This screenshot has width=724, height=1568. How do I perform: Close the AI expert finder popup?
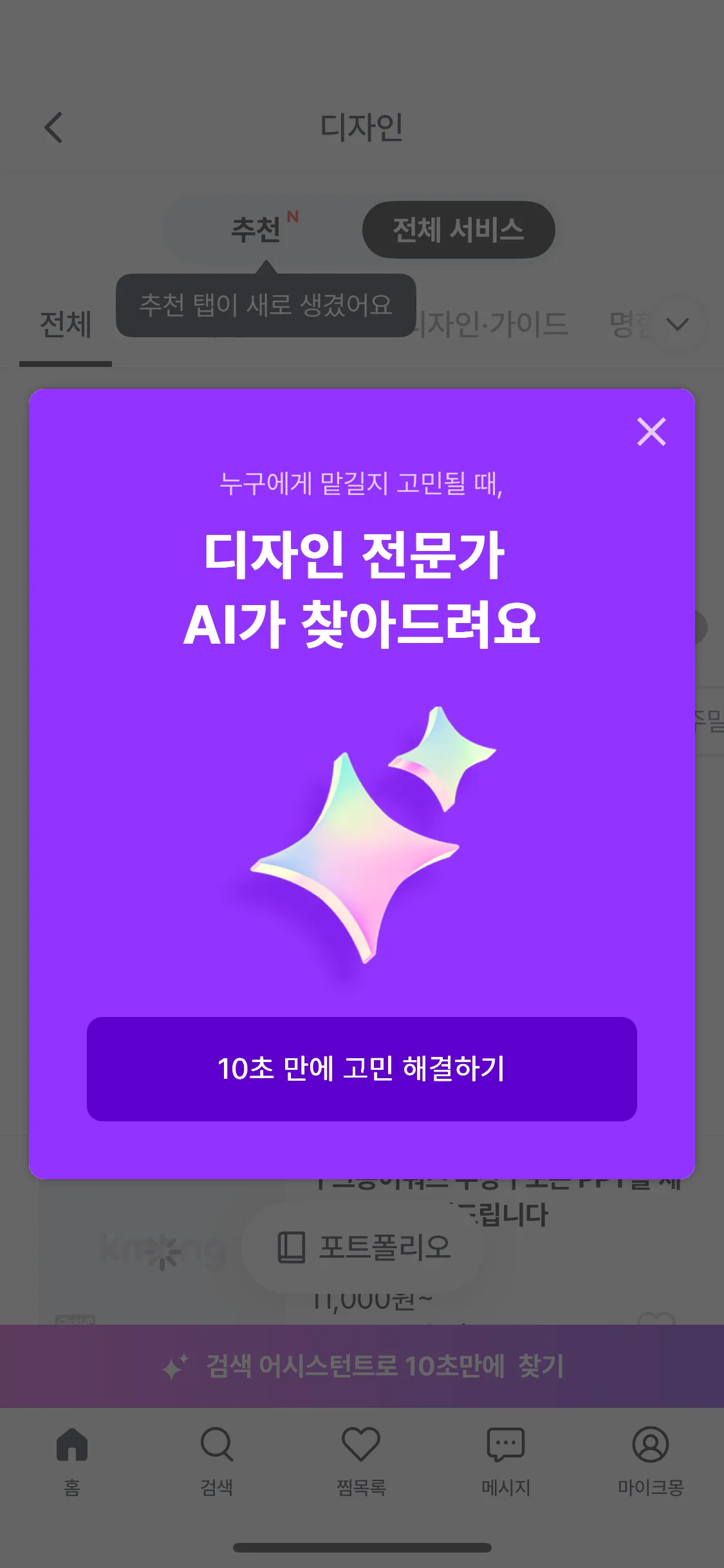pos(651,431)
